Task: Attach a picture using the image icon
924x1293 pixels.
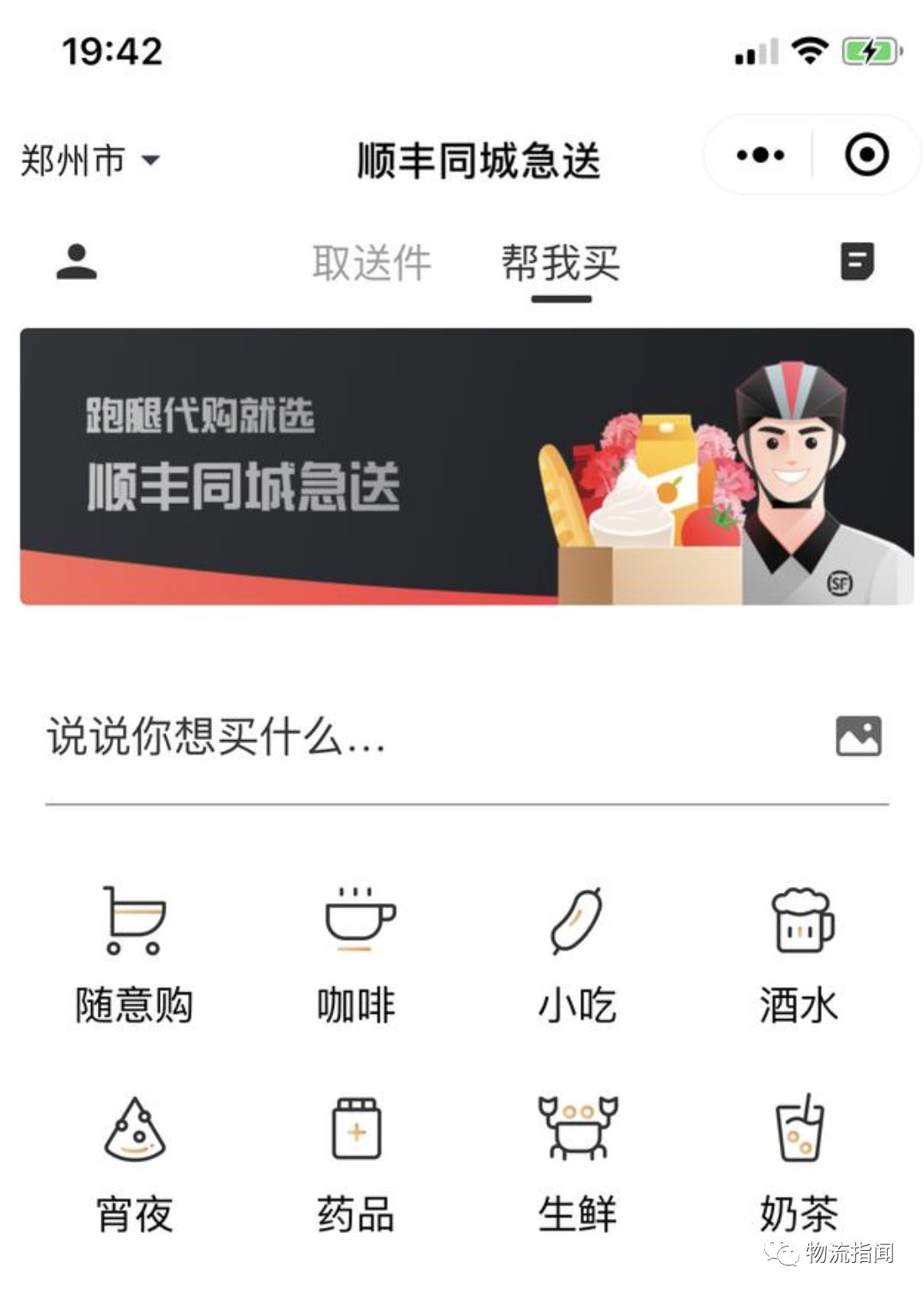Action: click(858, 737)
